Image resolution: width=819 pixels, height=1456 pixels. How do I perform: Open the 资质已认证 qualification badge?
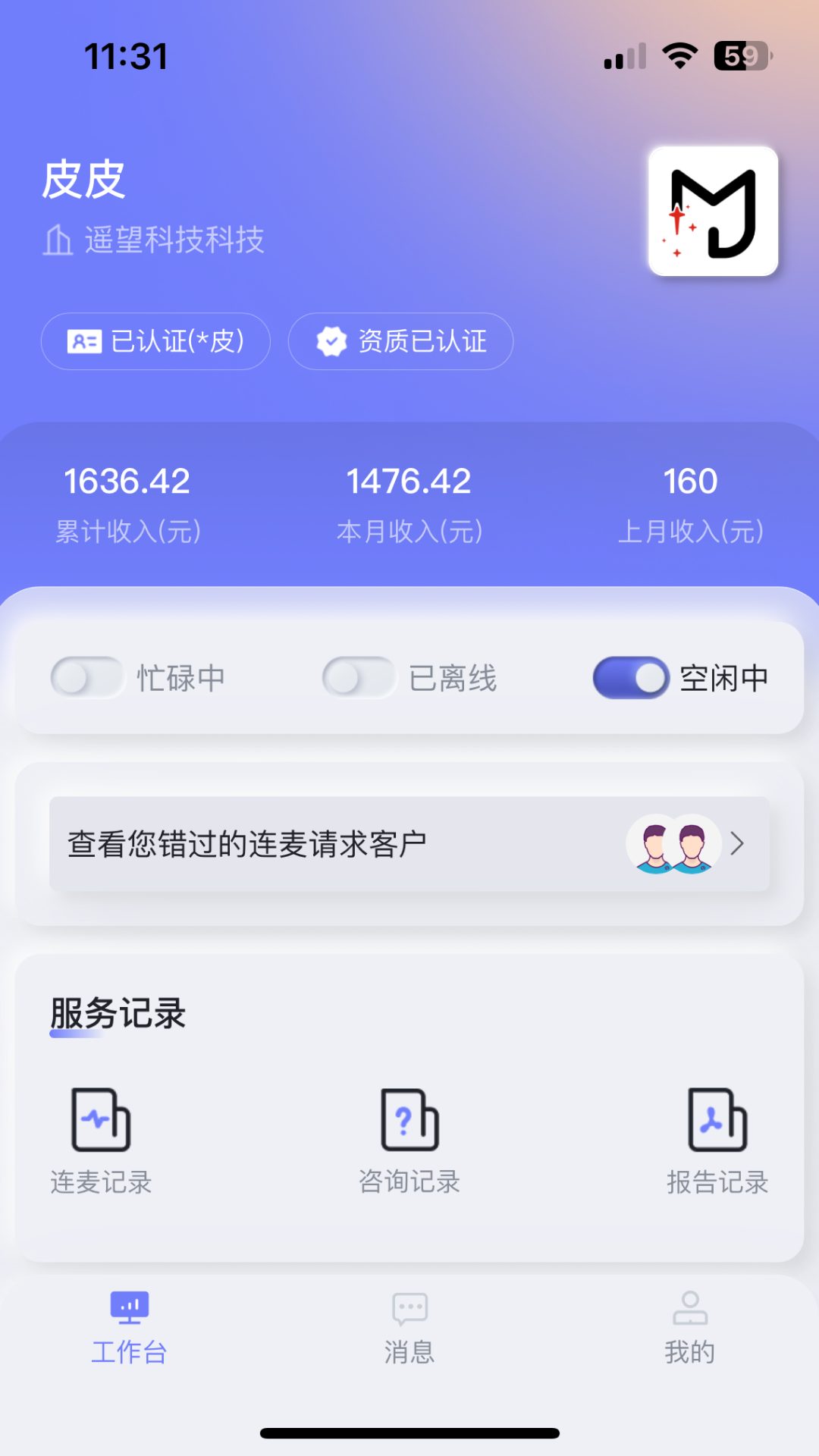(400, 341)
